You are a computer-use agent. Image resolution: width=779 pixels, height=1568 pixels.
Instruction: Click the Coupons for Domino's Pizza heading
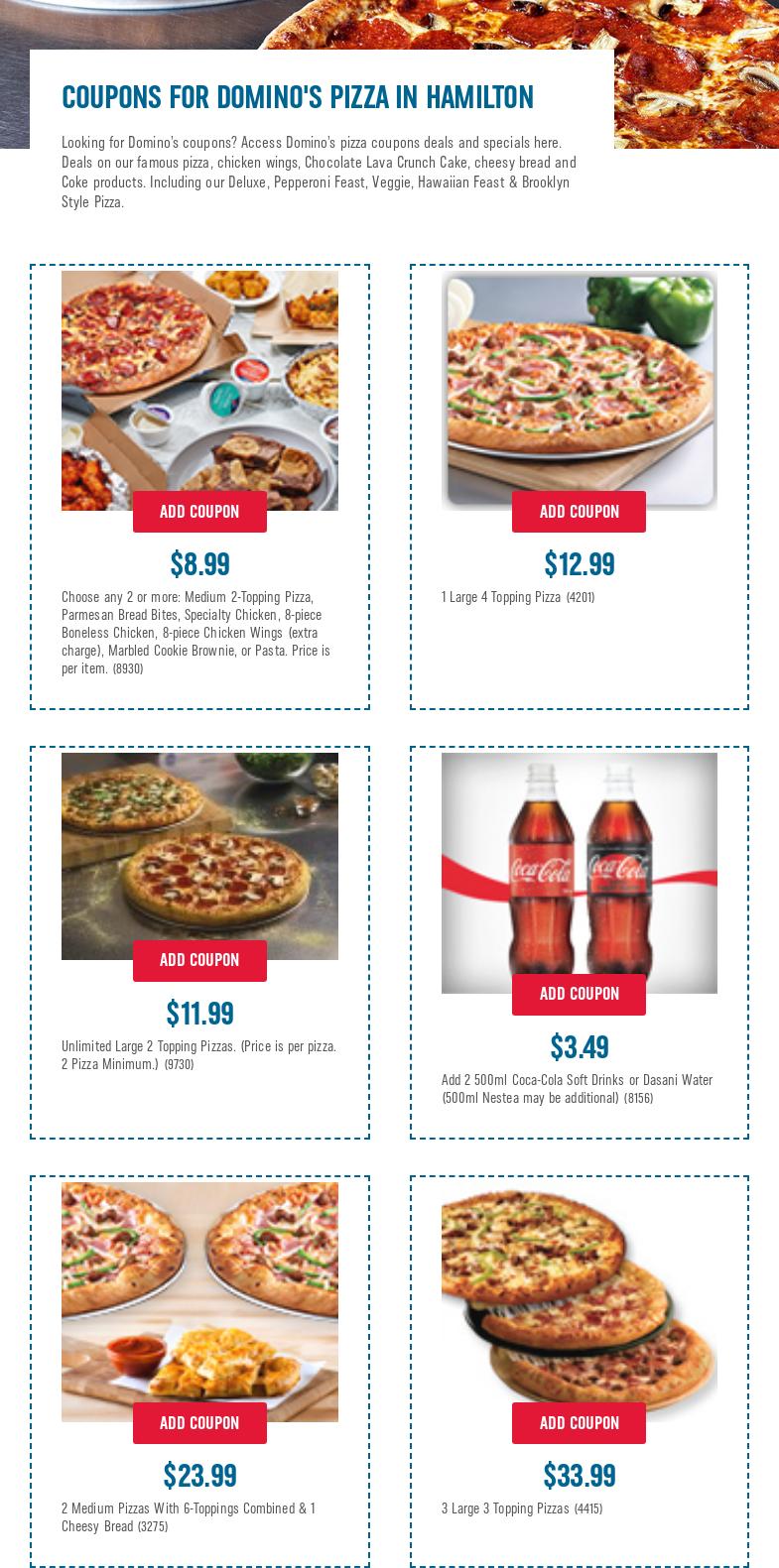pyautogui.click(x=298, y=97)
